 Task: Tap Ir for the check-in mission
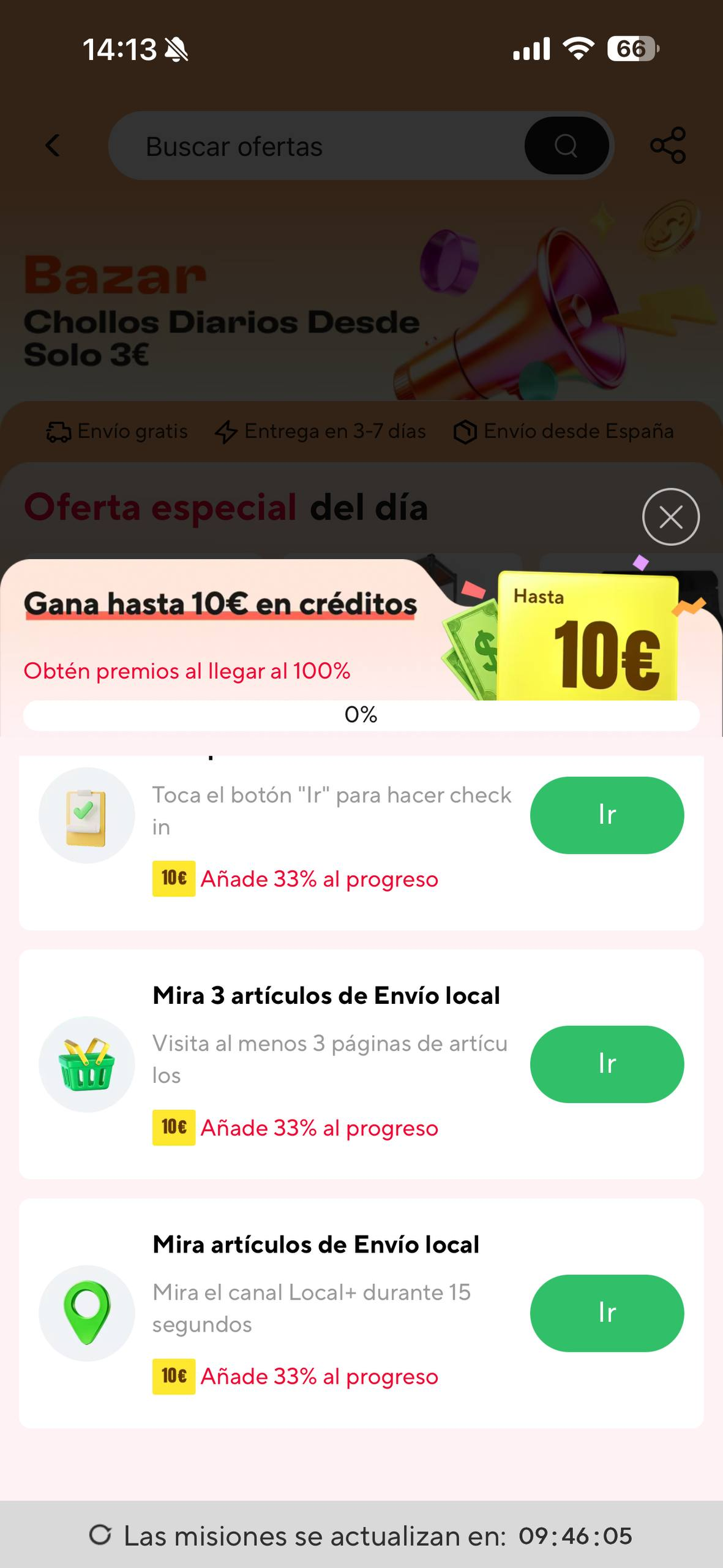(x=607, y=815)
